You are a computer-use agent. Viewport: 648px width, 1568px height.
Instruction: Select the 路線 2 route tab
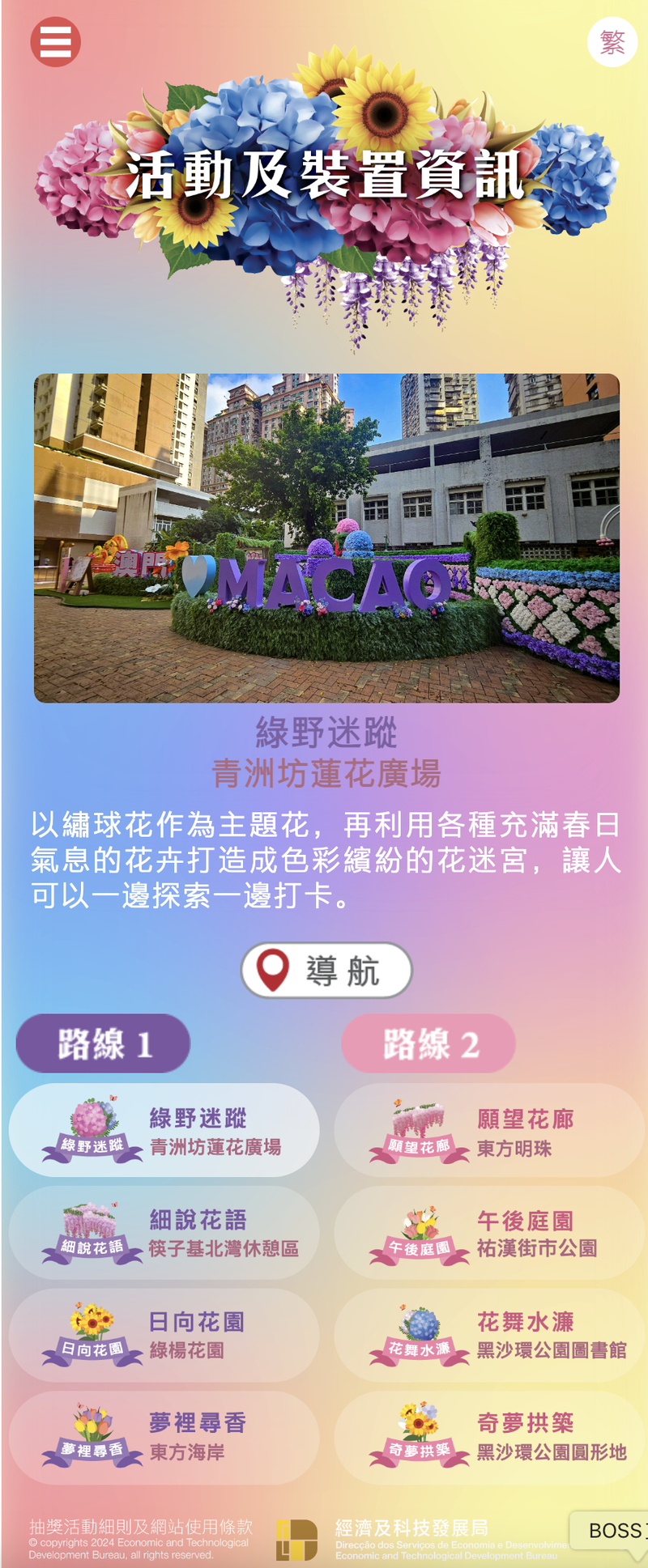pyautogui.click(x=428, y=1043)
